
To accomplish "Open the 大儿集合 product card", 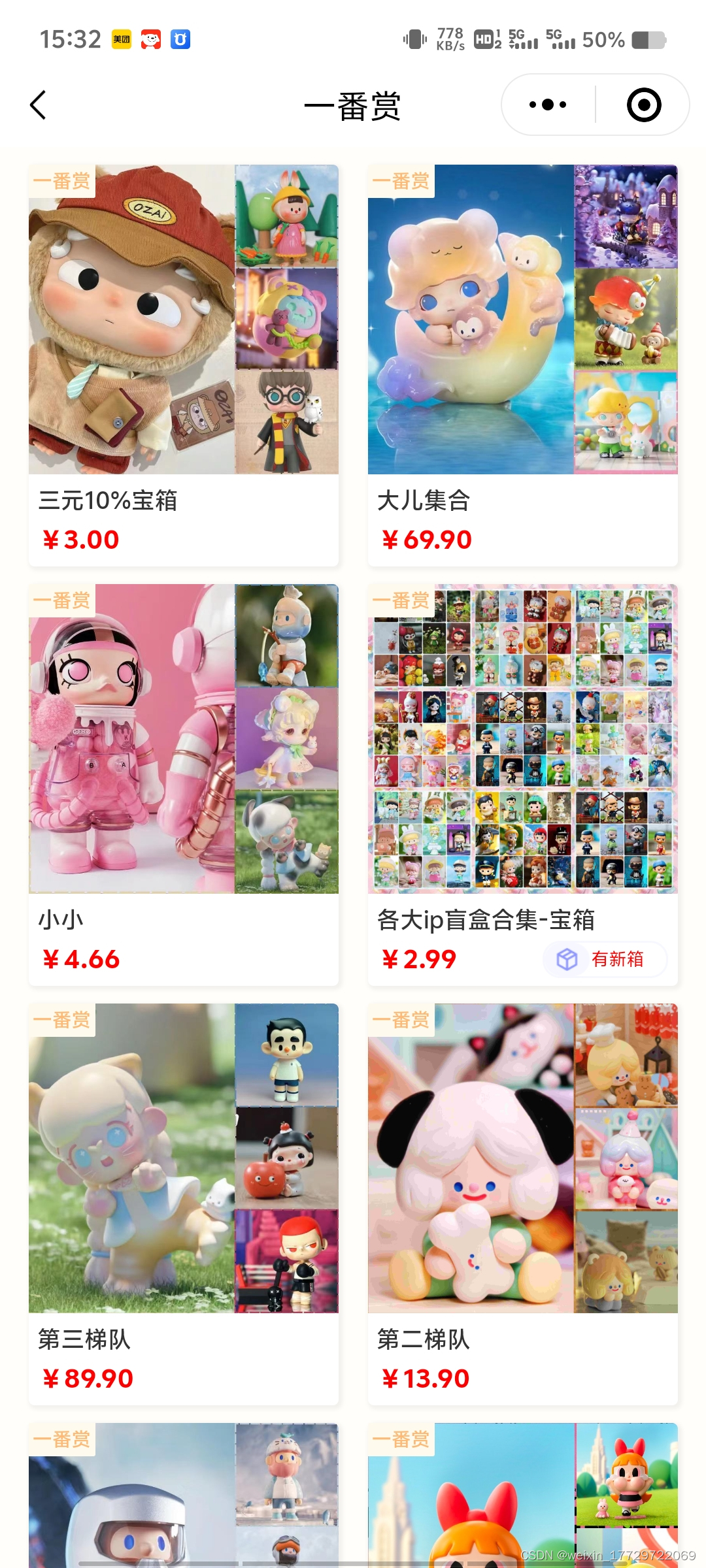I will click(x=522, y=365).
